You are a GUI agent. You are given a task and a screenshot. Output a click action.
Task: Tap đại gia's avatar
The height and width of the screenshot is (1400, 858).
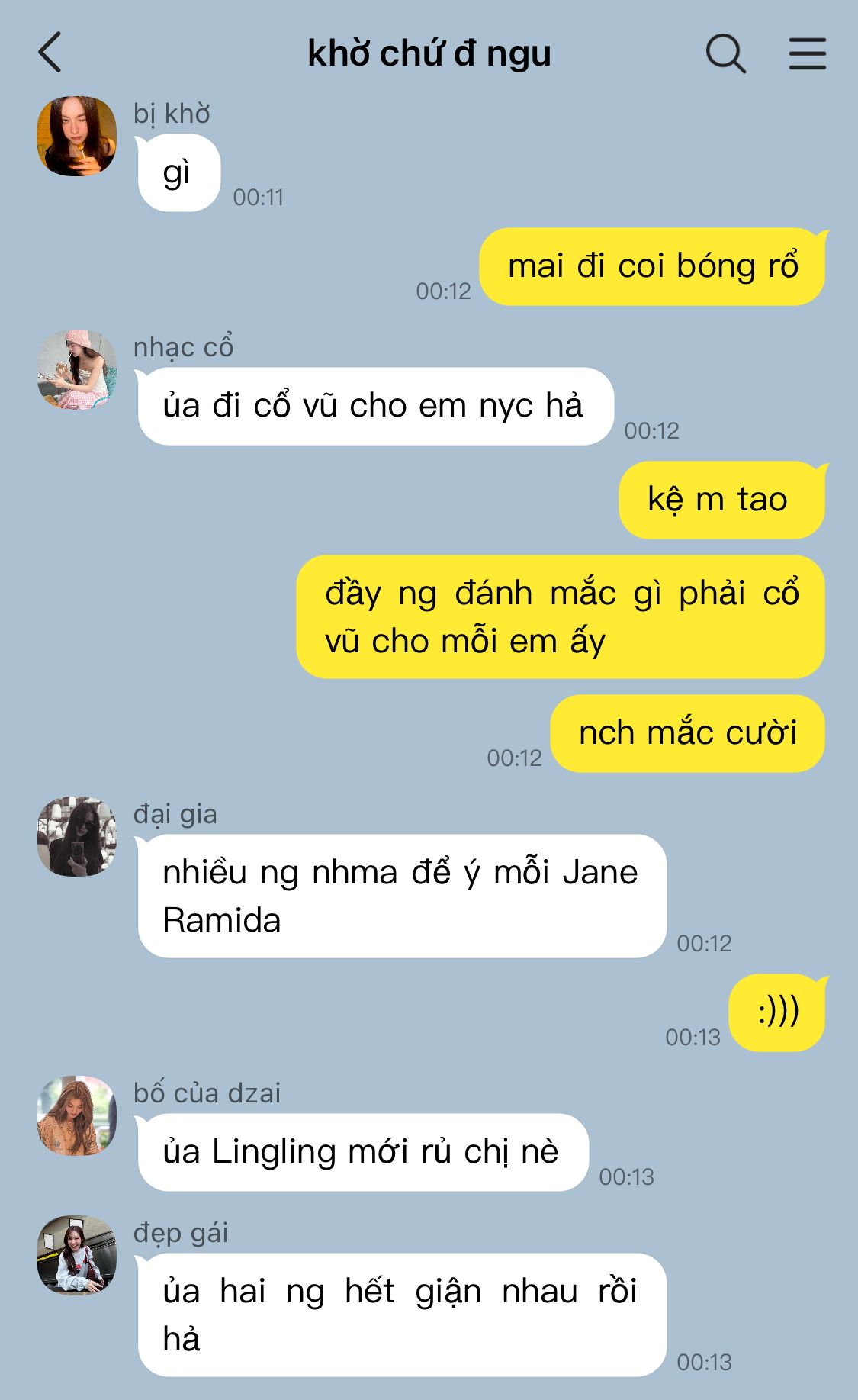(76, 836)
